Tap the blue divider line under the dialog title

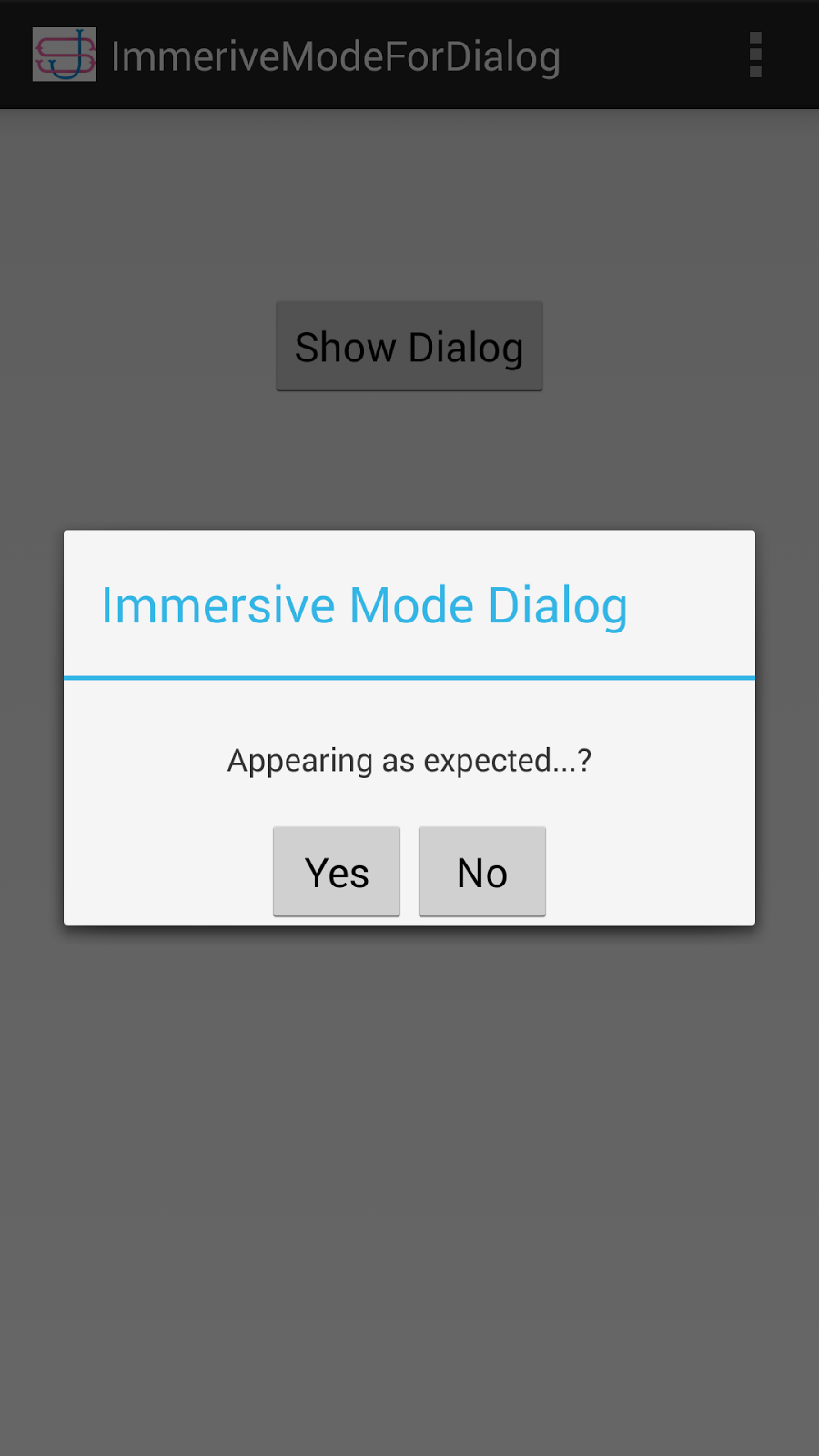[409, 676]
